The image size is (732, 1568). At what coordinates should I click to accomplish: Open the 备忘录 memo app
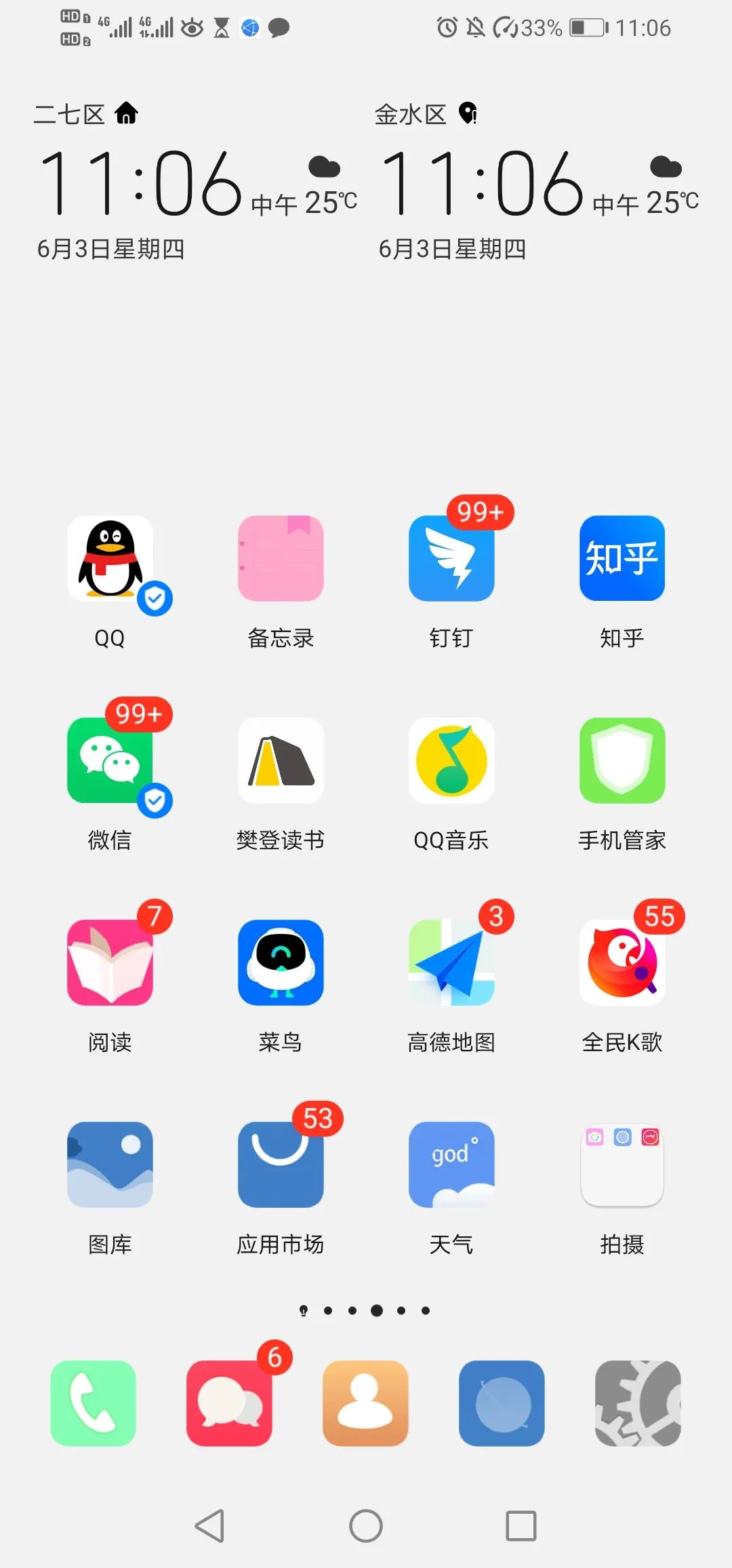pos(281,560)
